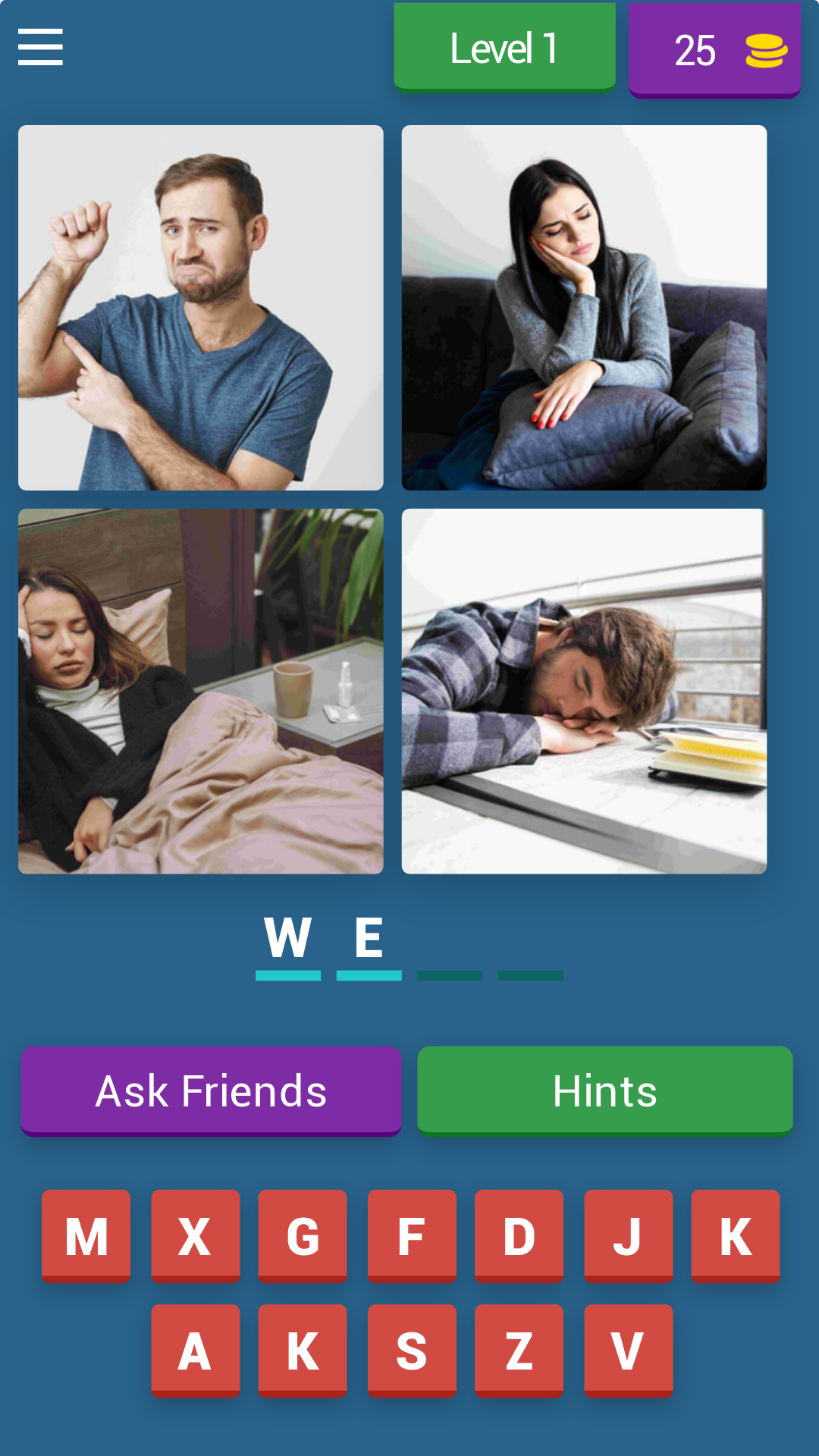
Task: Remove the placed letter W from the answer
Action: point(288,940)
